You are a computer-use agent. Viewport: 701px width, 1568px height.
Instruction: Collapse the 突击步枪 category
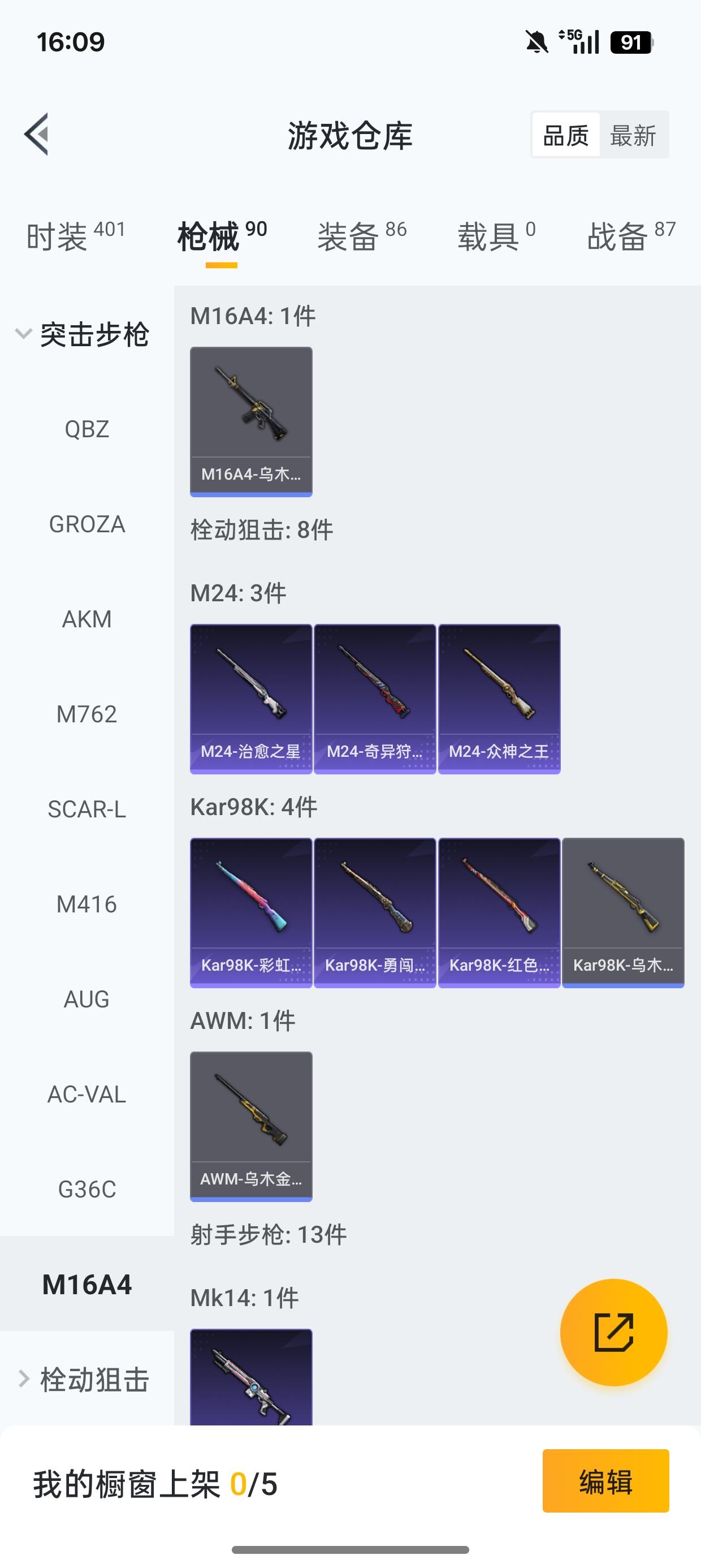[x=82, y=334]
